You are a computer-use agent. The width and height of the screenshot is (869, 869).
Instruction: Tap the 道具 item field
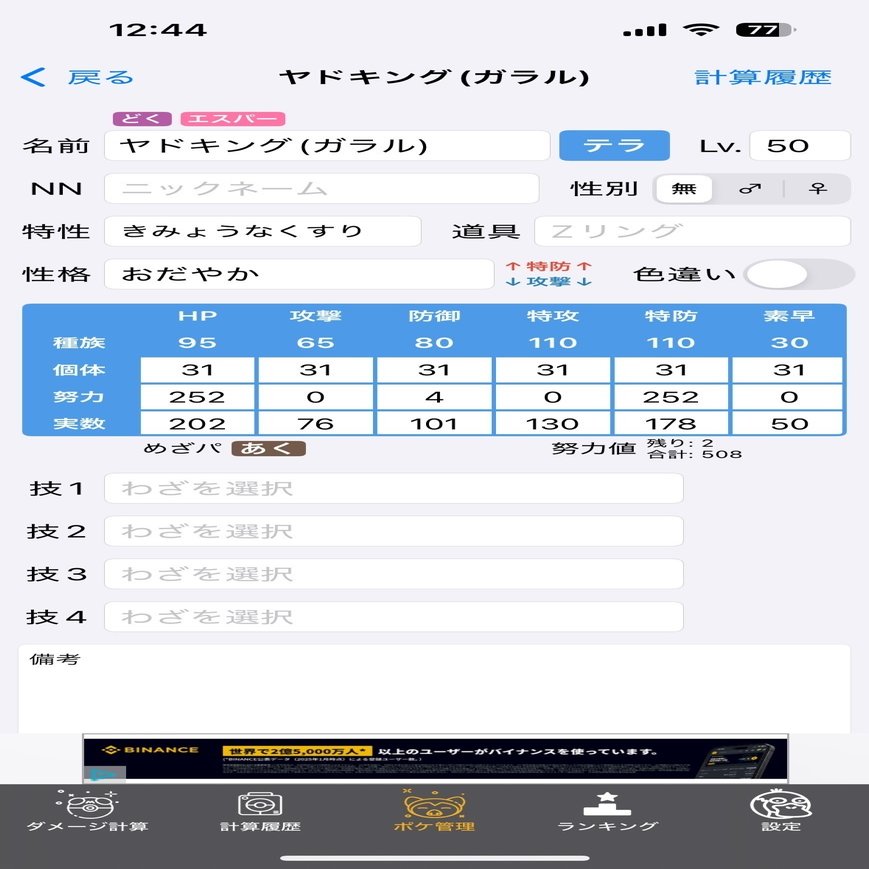[x=692, y=231]
